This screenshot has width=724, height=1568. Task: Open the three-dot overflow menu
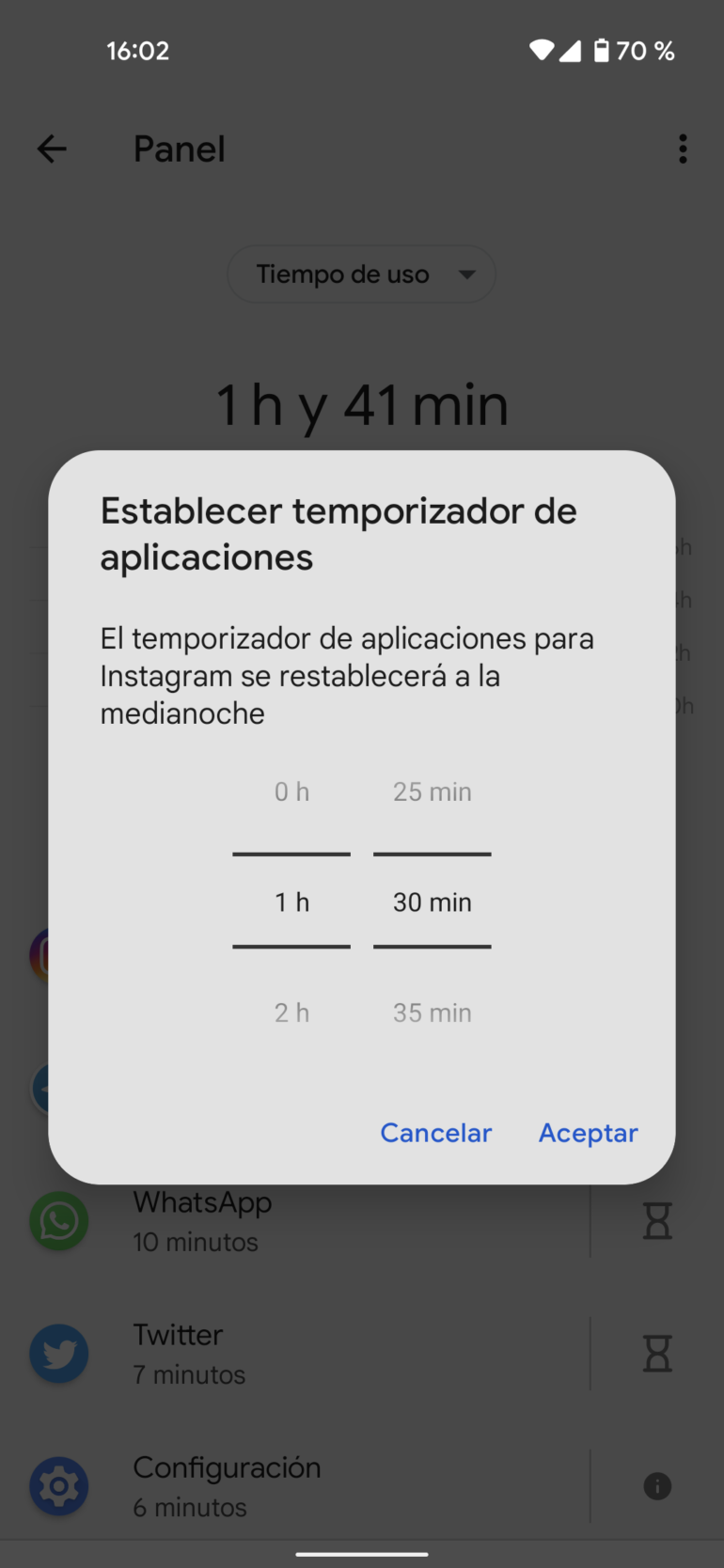[682, 149]
